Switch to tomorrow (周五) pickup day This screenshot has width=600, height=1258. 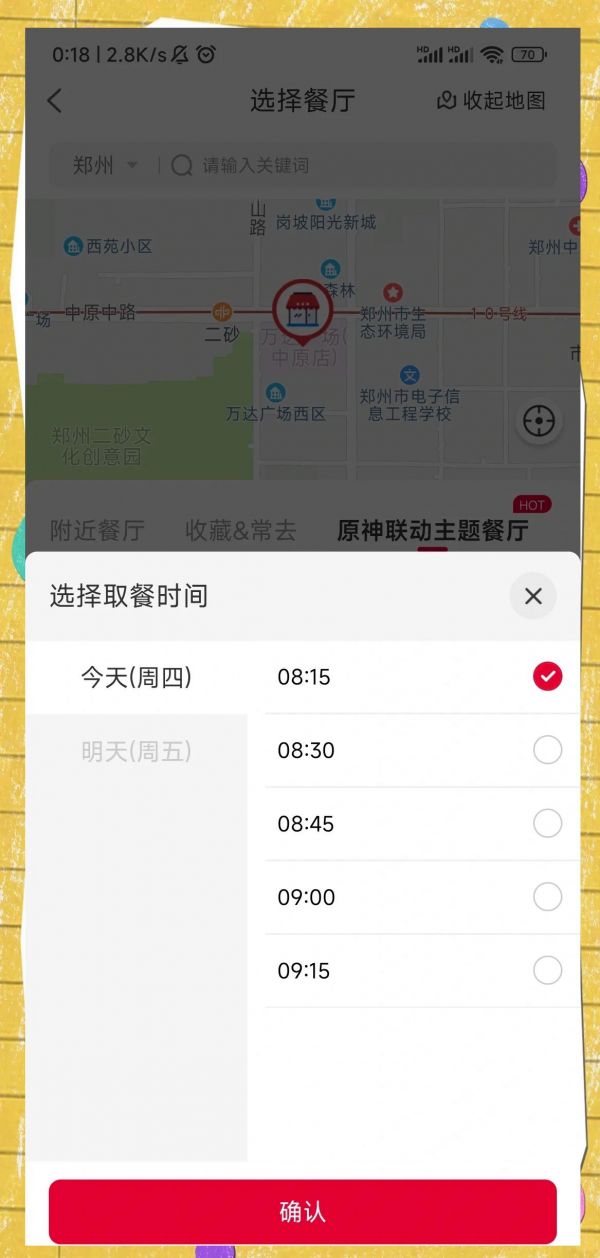click(x=136, y=751)
